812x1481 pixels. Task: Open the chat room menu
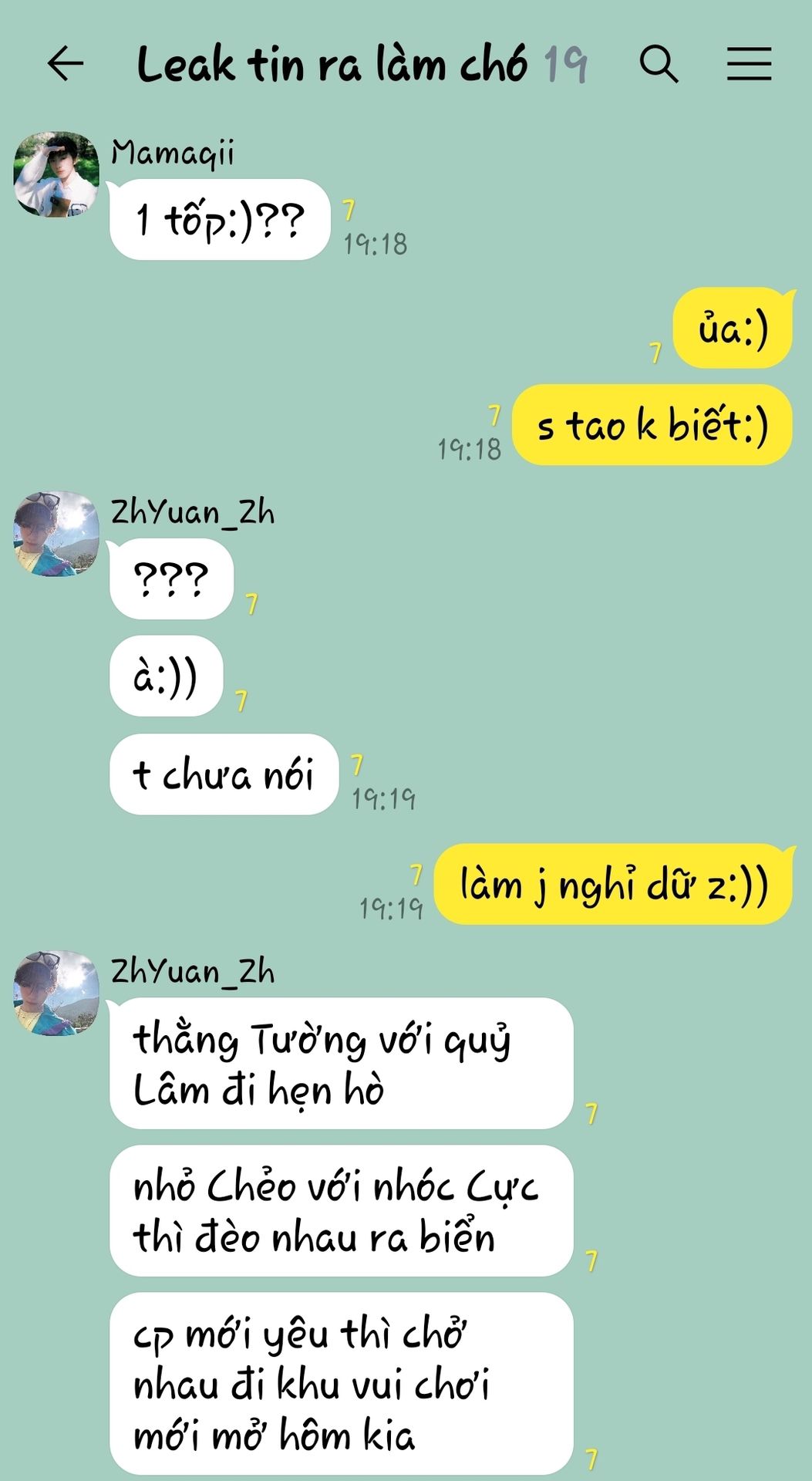point(749,63)
